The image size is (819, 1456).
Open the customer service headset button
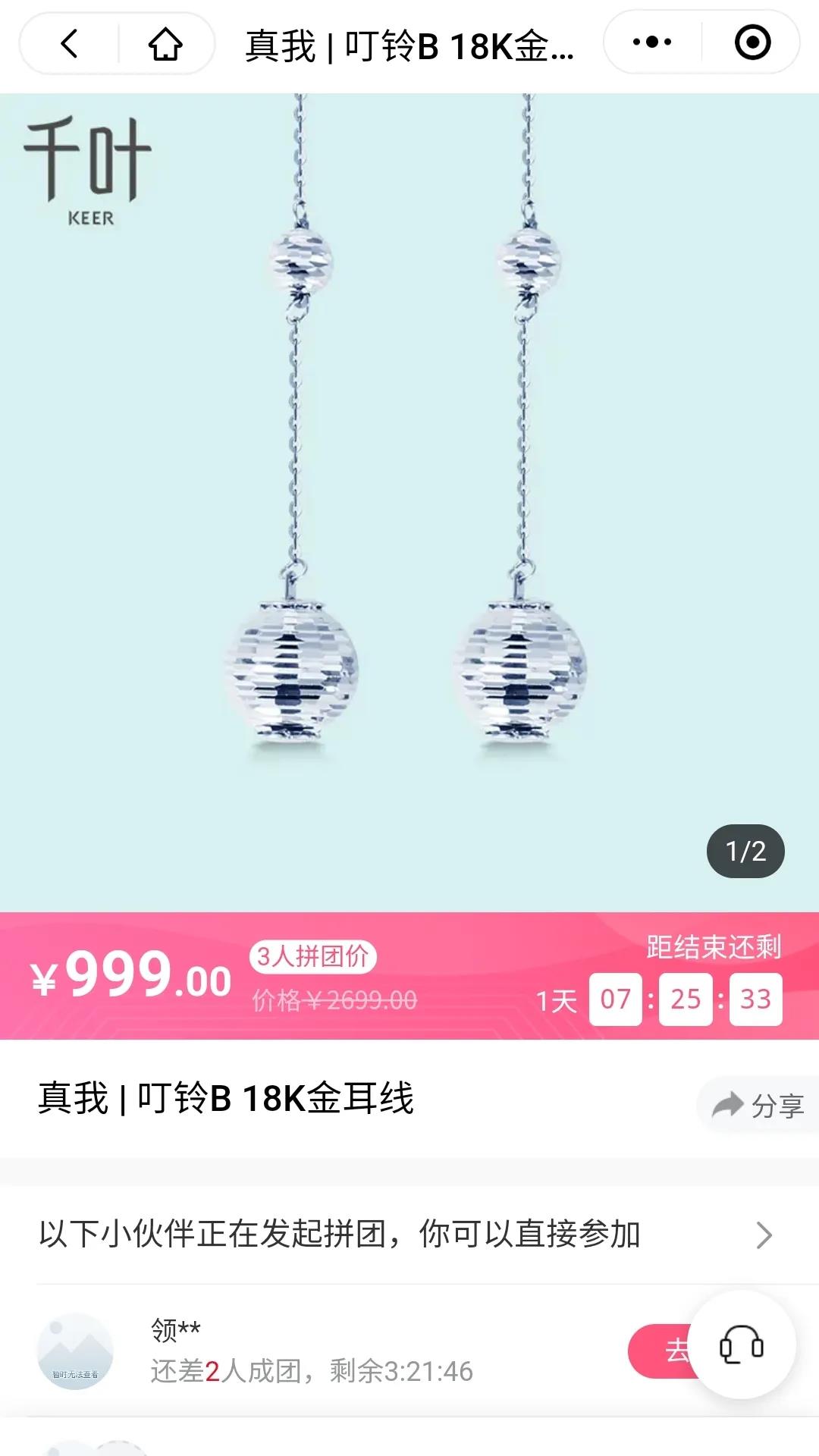pyautogui.click(x=741, y=1345)
